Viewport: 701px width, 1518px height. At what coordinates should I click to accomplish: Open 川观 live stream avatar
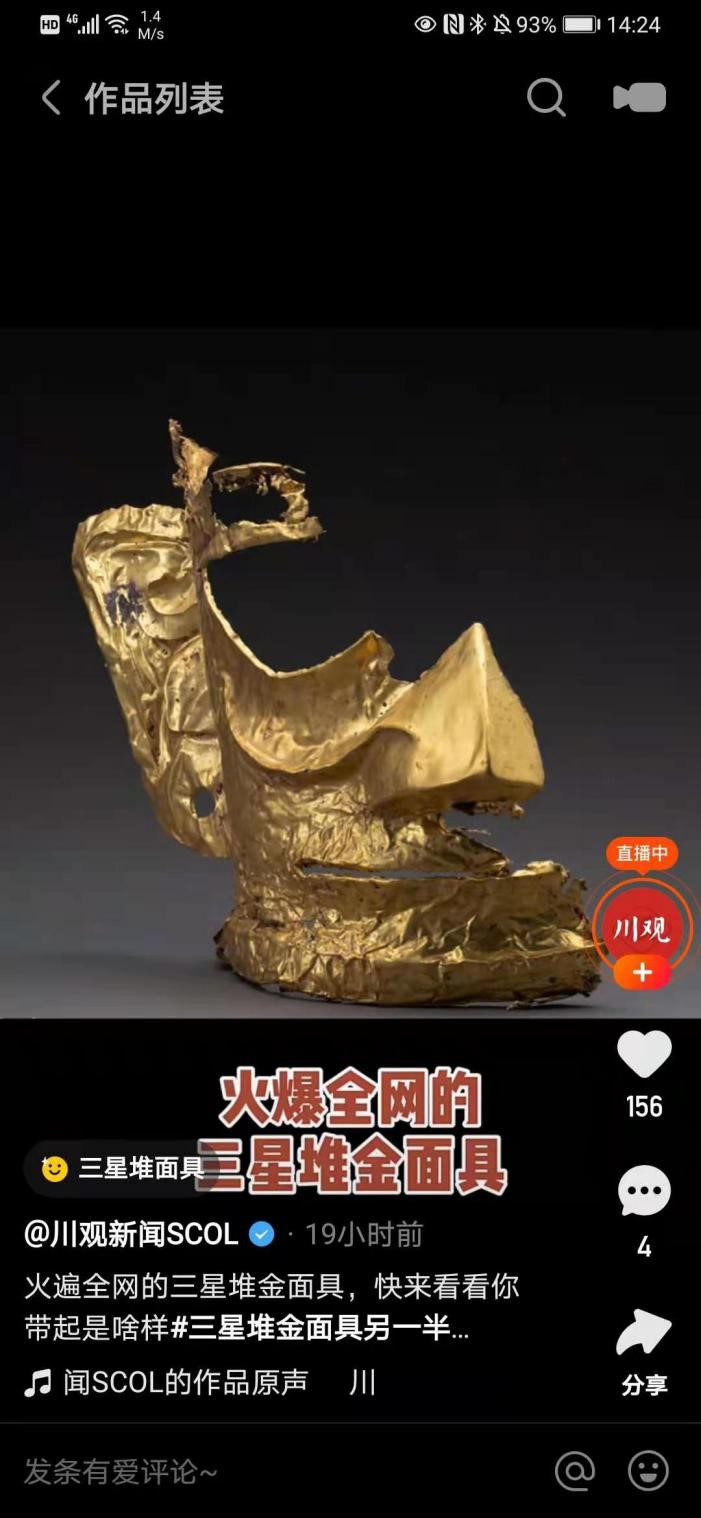[x=641, y=927]
